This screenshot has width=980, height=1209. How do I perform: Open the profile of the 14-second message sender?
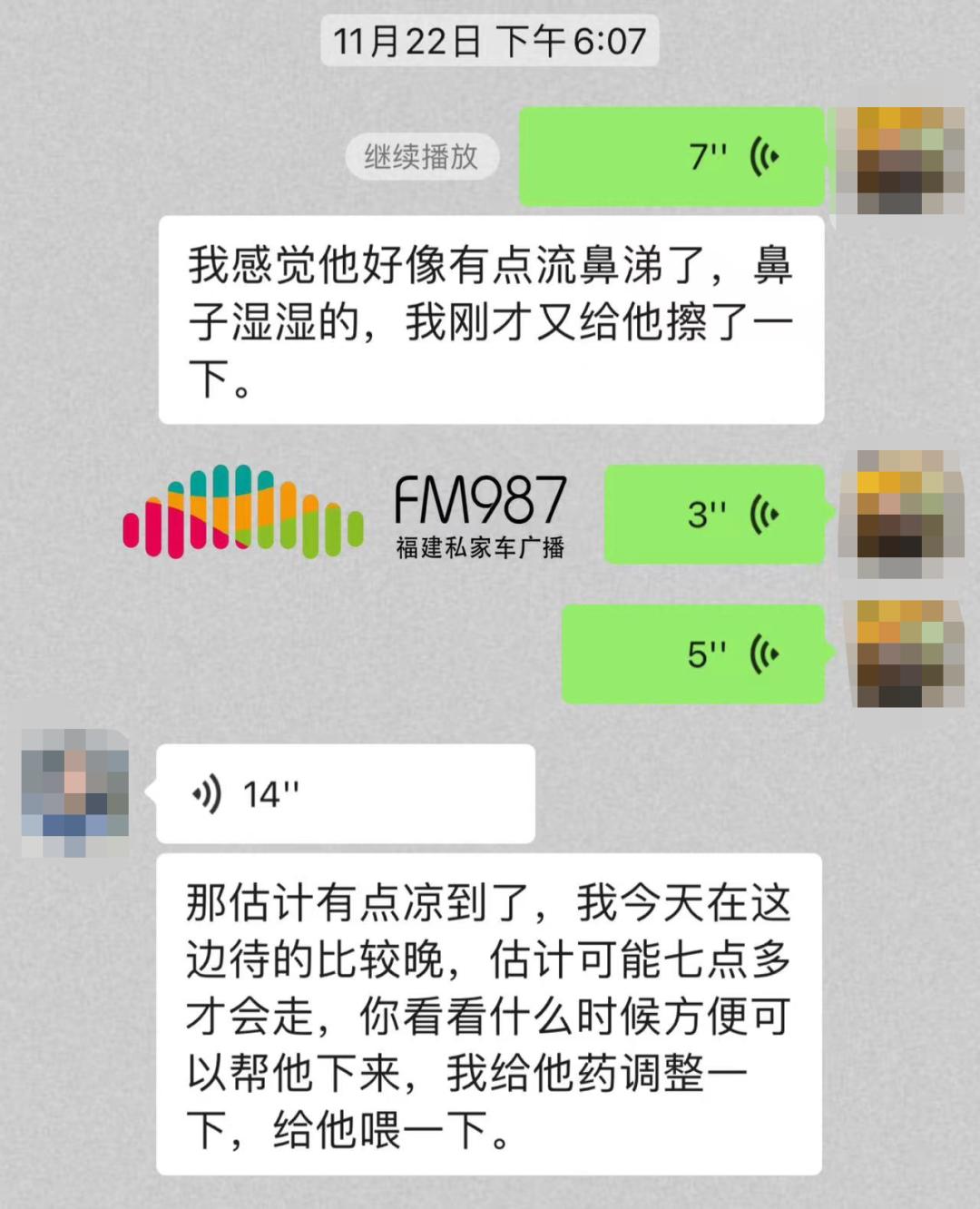[x=74, y=791]
